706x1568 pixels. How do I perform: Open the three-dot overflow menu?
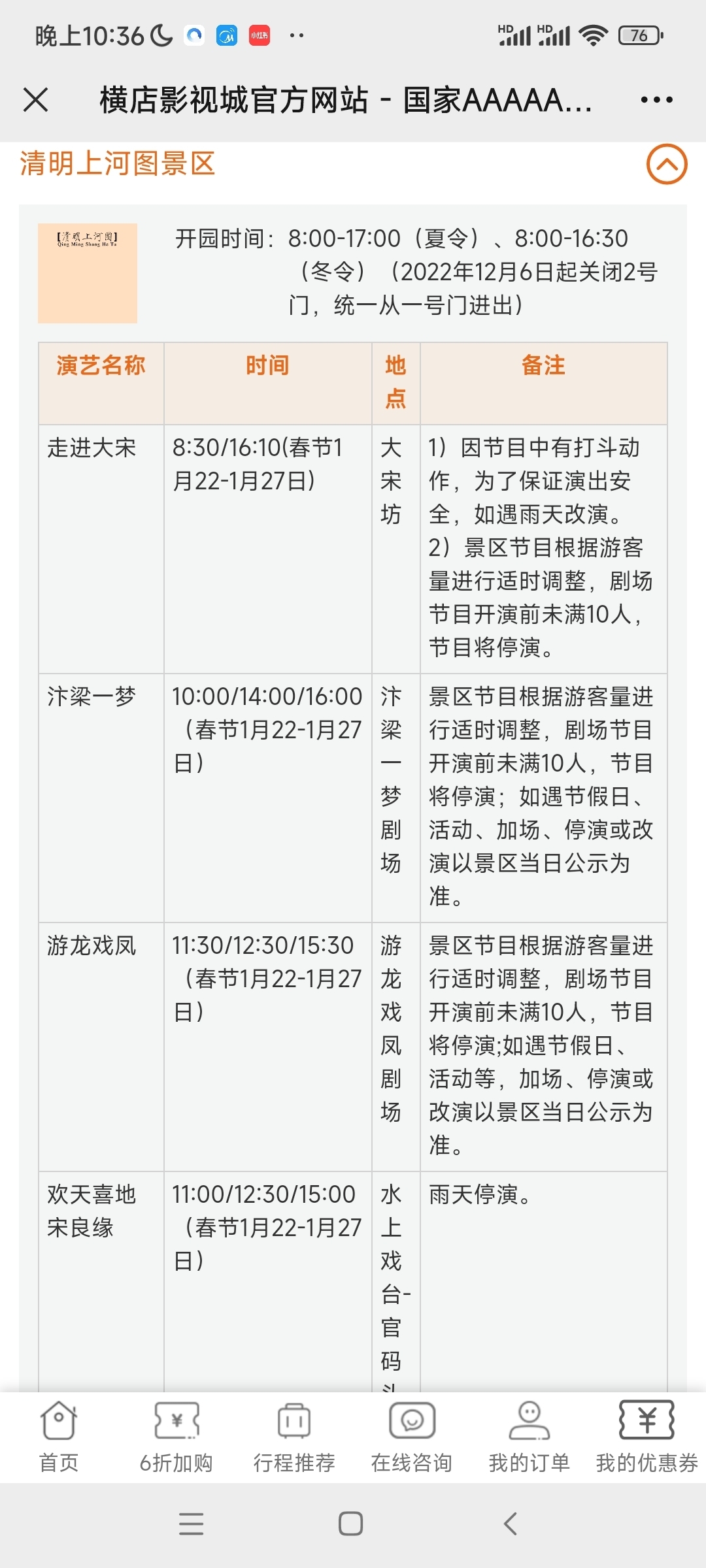[656, 100]
